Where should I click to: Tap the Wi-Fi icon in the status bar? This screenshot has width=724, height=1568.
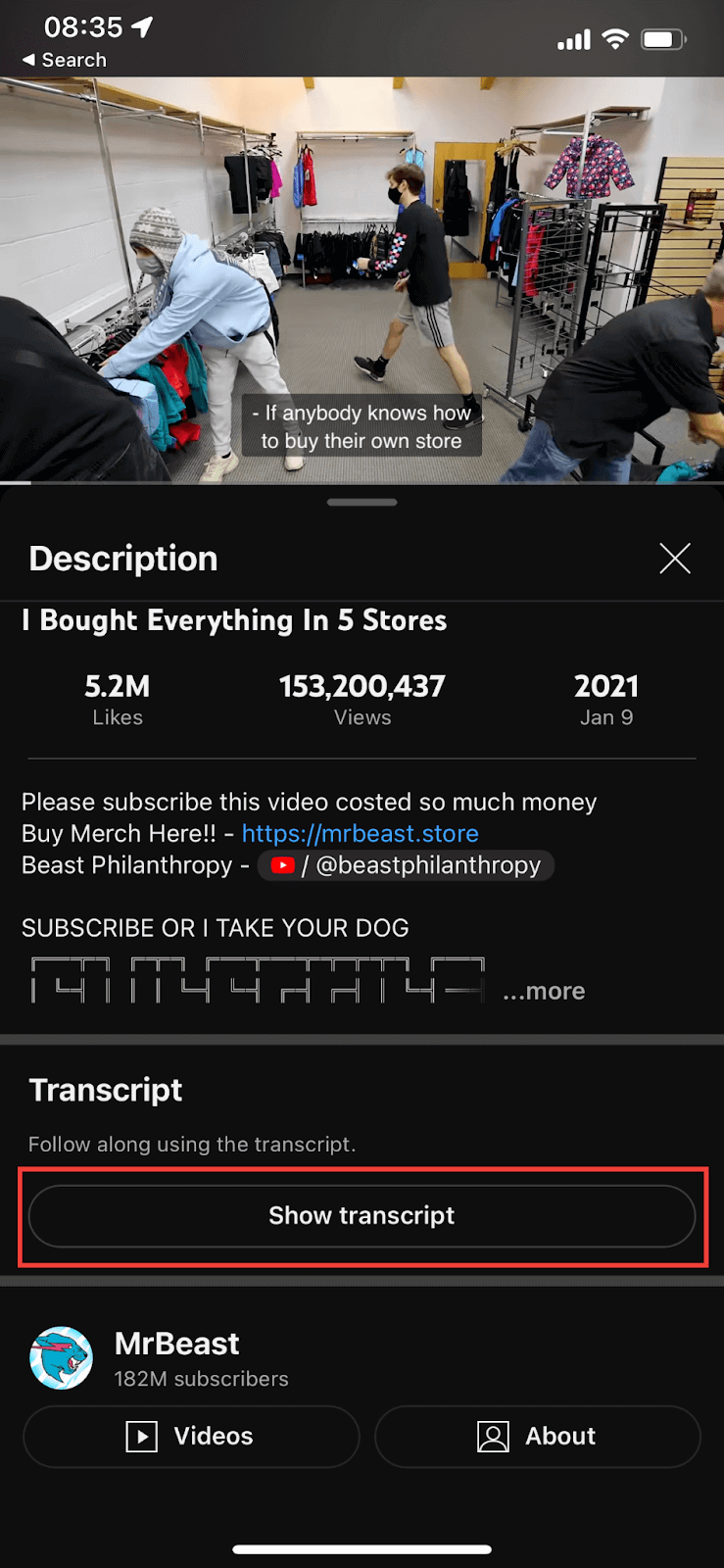click(613, 38)
